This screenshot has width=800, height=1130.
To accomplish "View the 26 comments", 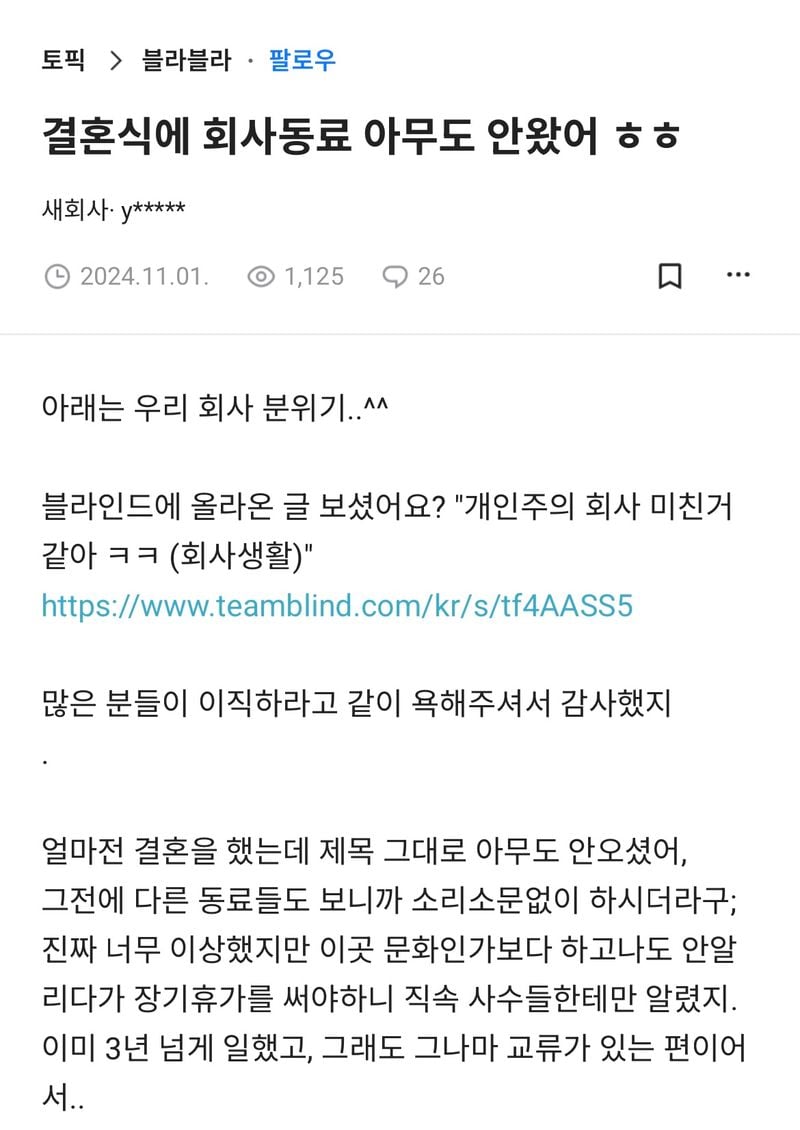I will pyautogui.click(x=415, y=276).
